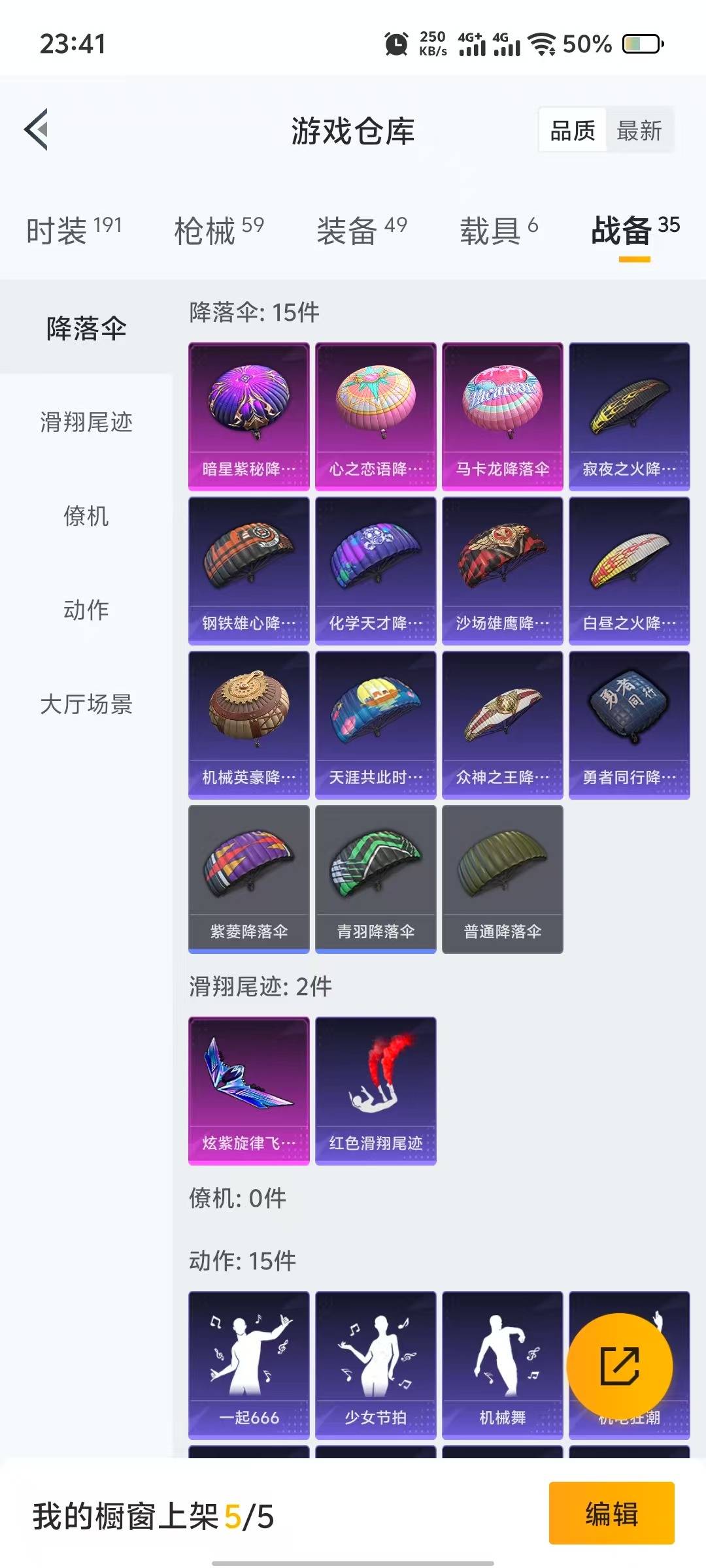Select 滑翔尾迹 in the side menu
Screen dimensions: 706x1568
click(86, 422)
